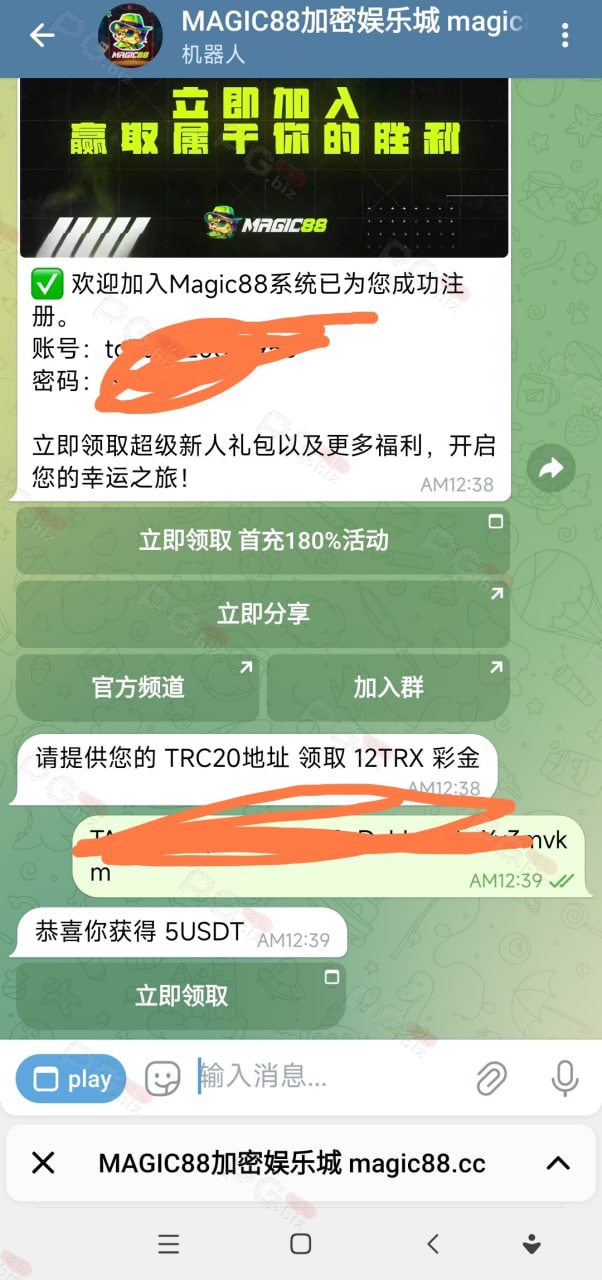This screenshot has height=1280, width=602.
Task: Forward the welcome message with the share arrow
Action: pos(551,468)
